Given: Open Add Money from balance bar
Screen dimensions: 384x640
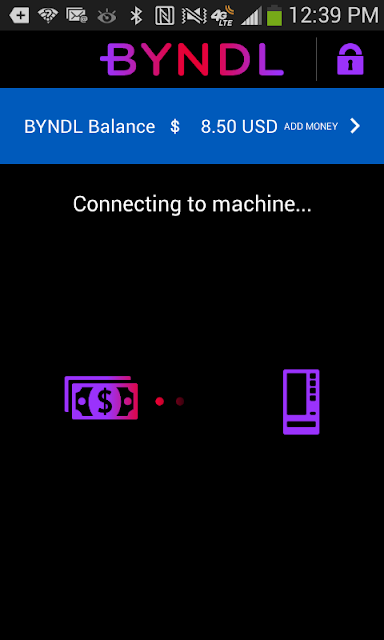Looking at the screenshot, I should coord(322,127).
